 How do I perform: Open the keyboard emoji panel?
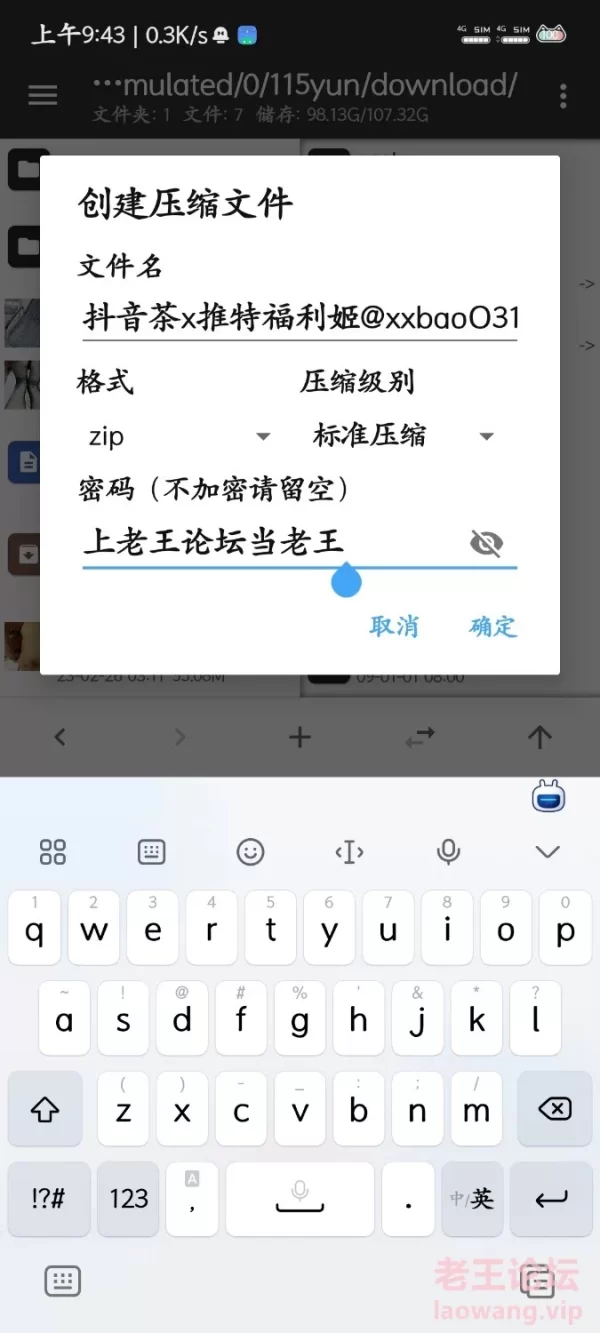point(250,852)
